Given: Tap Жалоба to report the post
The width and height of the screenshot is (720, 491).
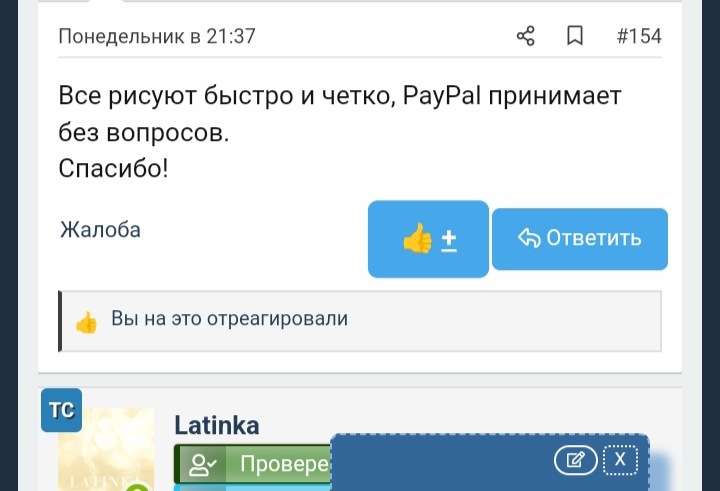Looking at the screenshot, I should tap(100, 230).
